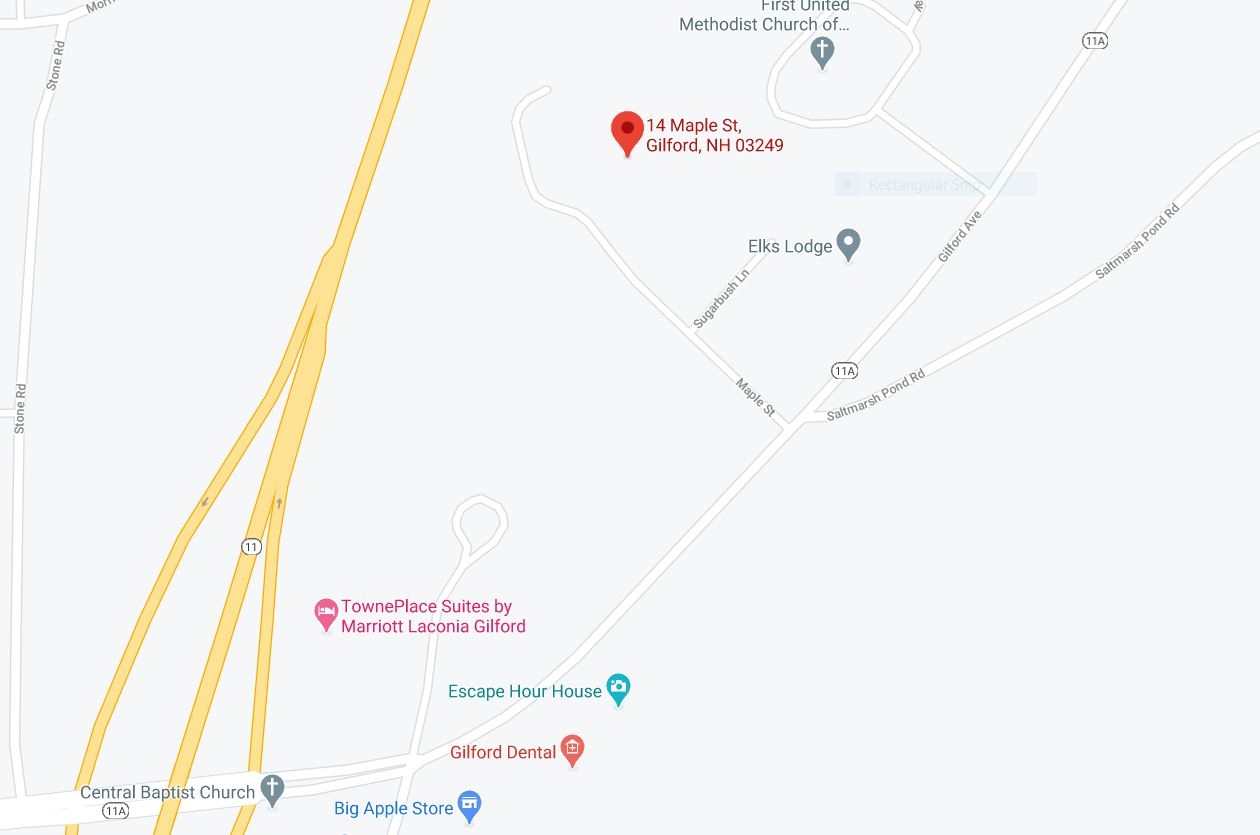Tap the Escape Hour House marker
The width and height of the screenshot is (1260, 835).
(619, 688)
